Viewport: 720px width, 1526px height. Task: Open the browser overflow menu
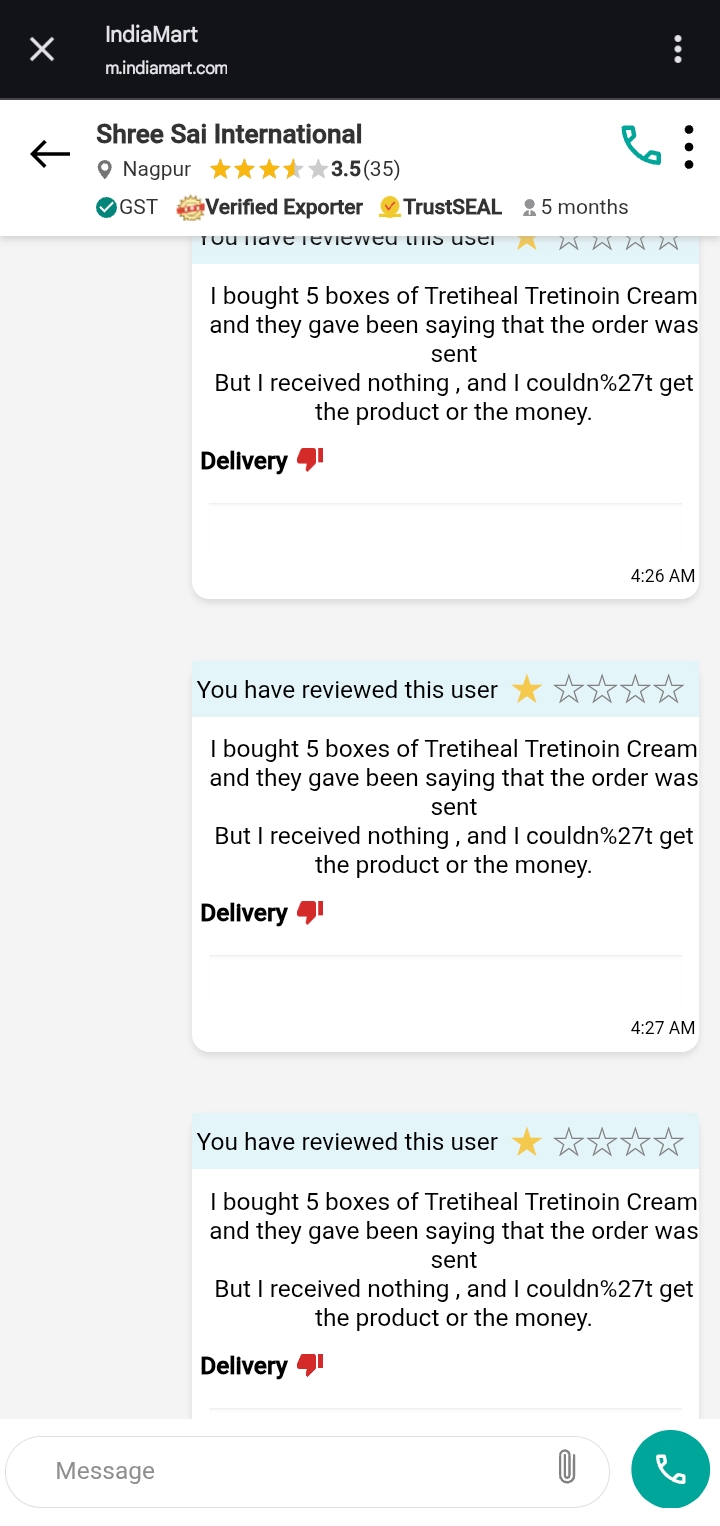pyautogui.click(x=678, y=49)
